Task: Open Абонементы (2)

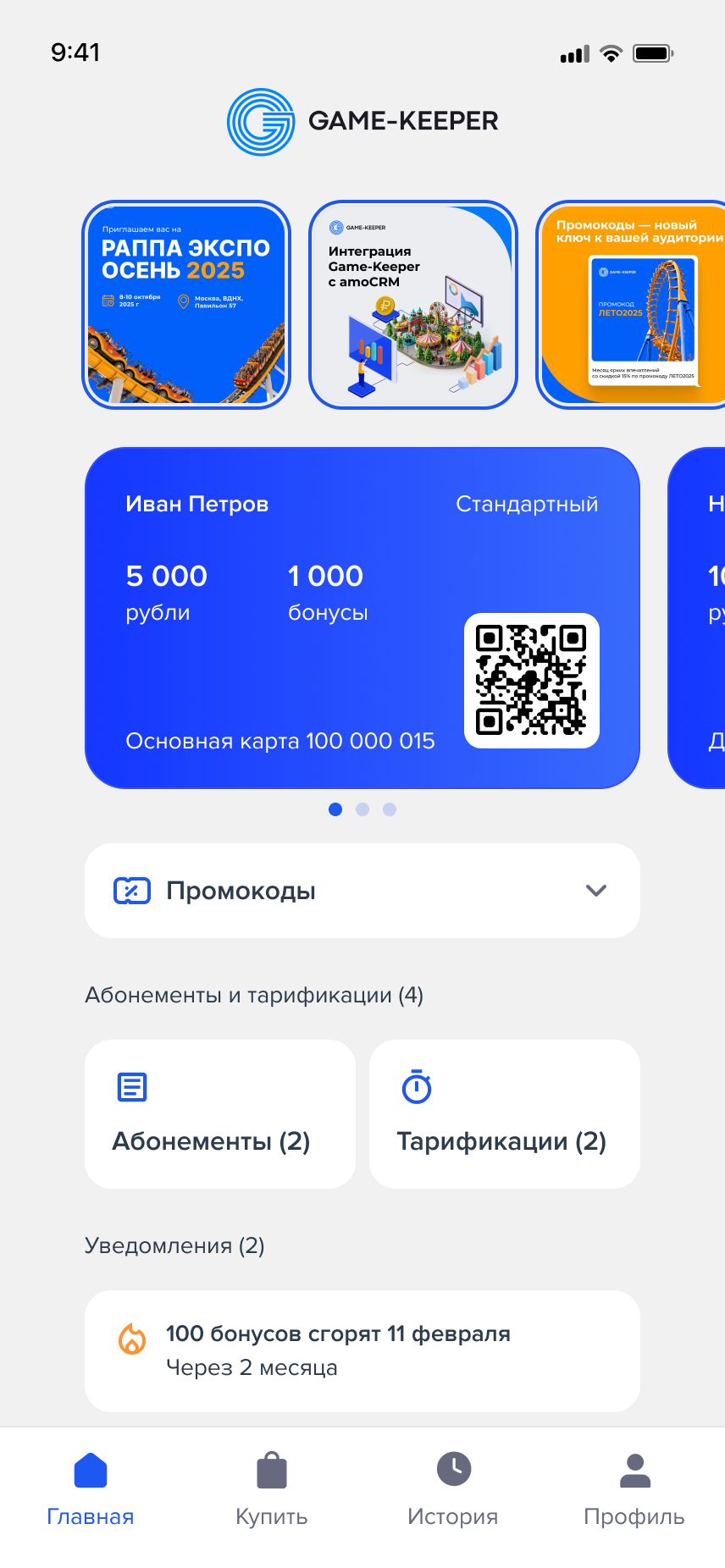Action: tap(220, 1114)
